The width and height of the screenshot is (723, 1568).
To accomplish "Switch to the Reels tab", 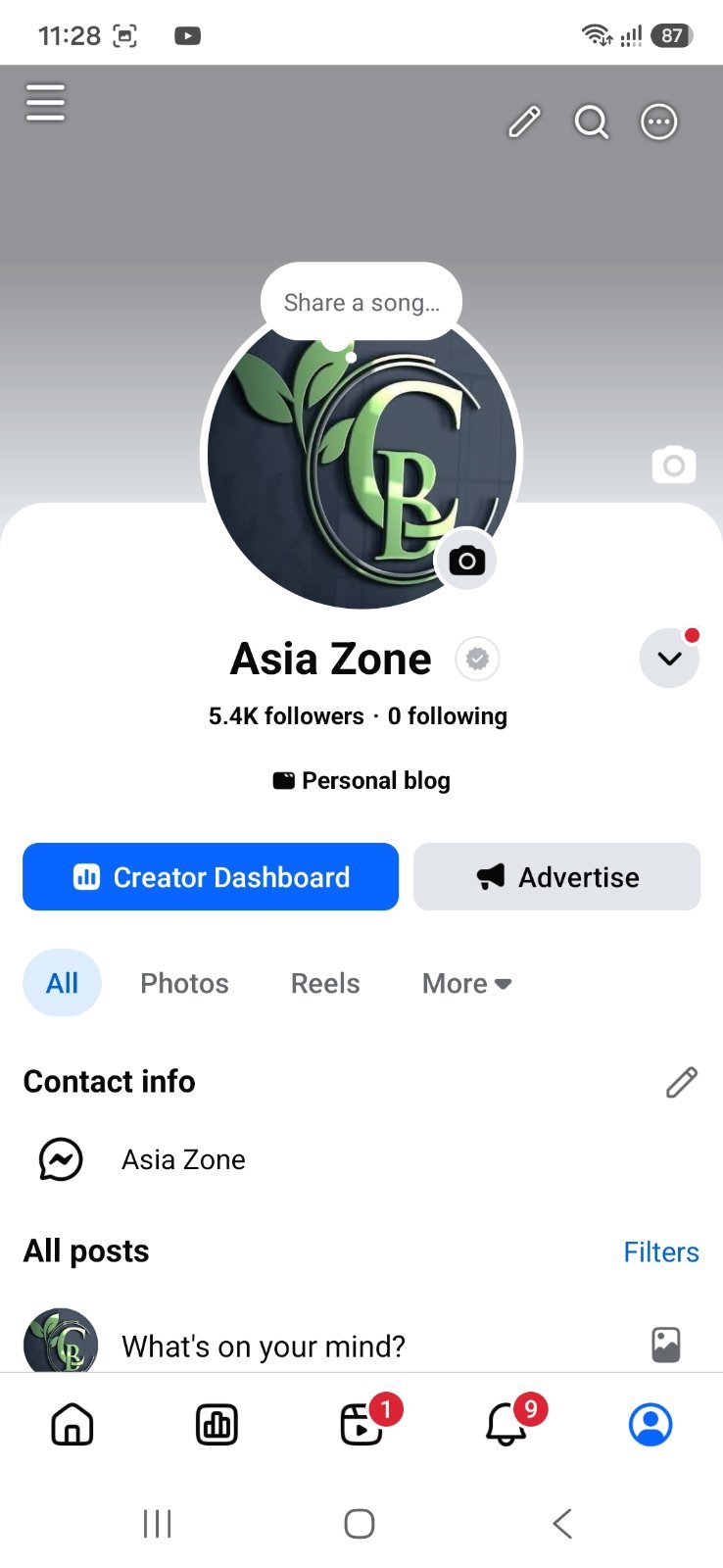I will [325, 983].
